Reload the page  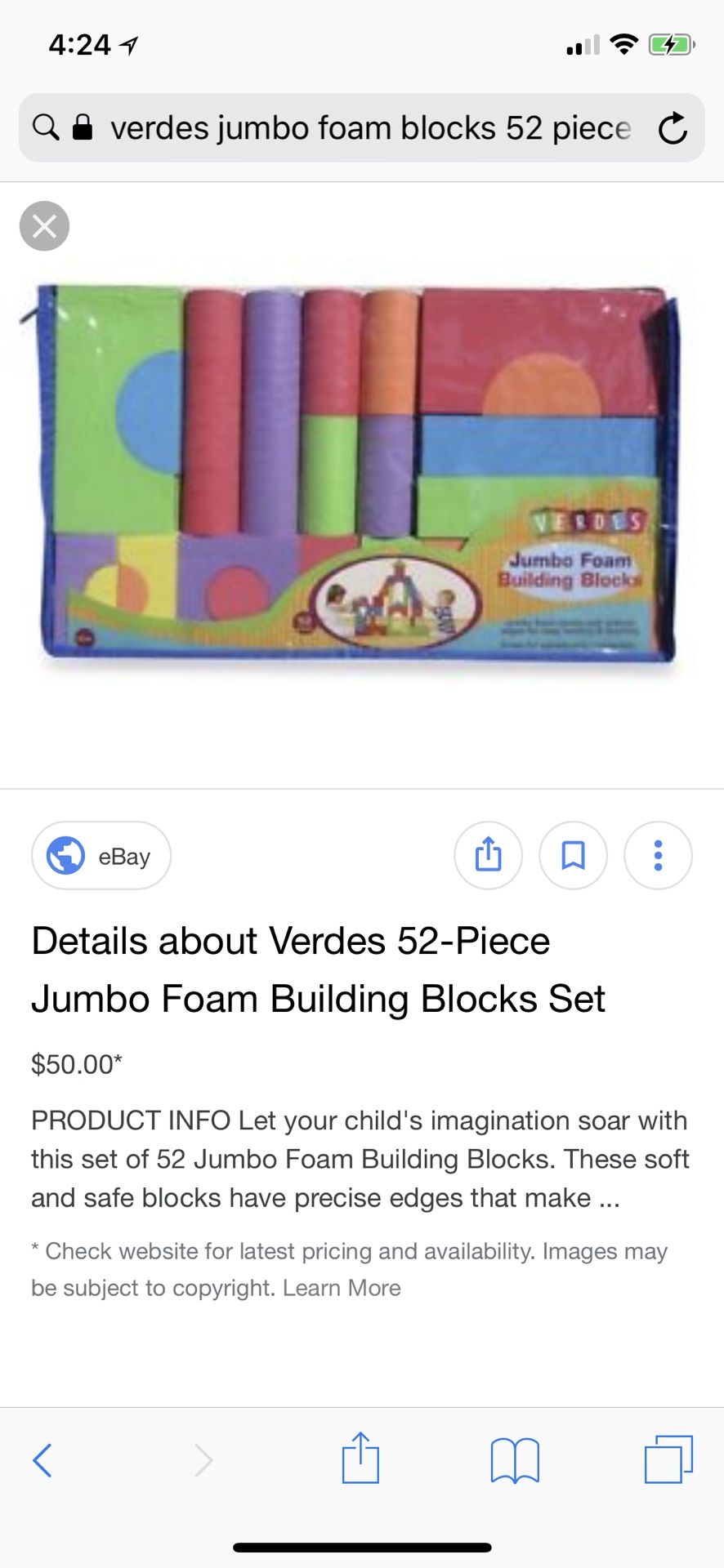pyautogui.click(x=673, y=128)
